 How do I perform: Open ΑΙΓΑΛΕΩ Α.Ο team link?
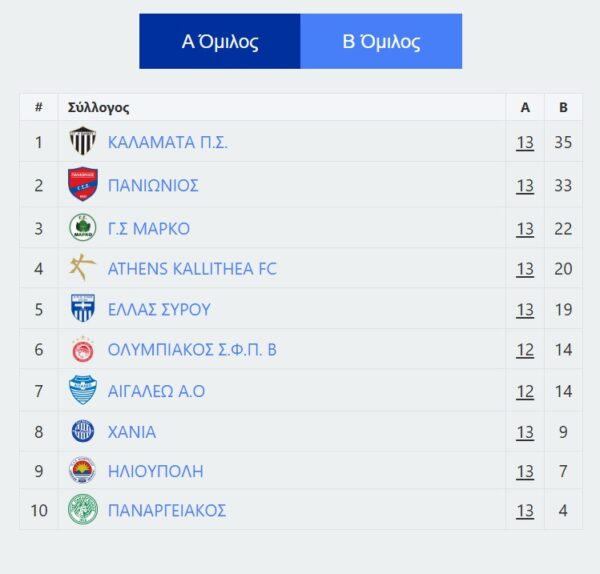[156, 391]
